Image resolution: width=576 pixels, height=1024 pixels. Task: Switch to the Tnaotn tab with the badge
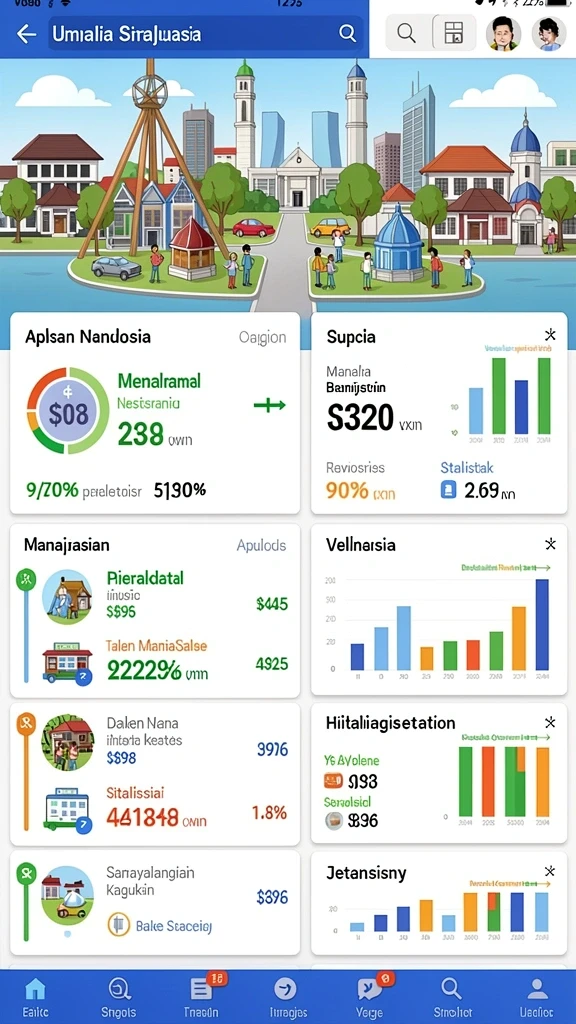(x=201, y=997)
